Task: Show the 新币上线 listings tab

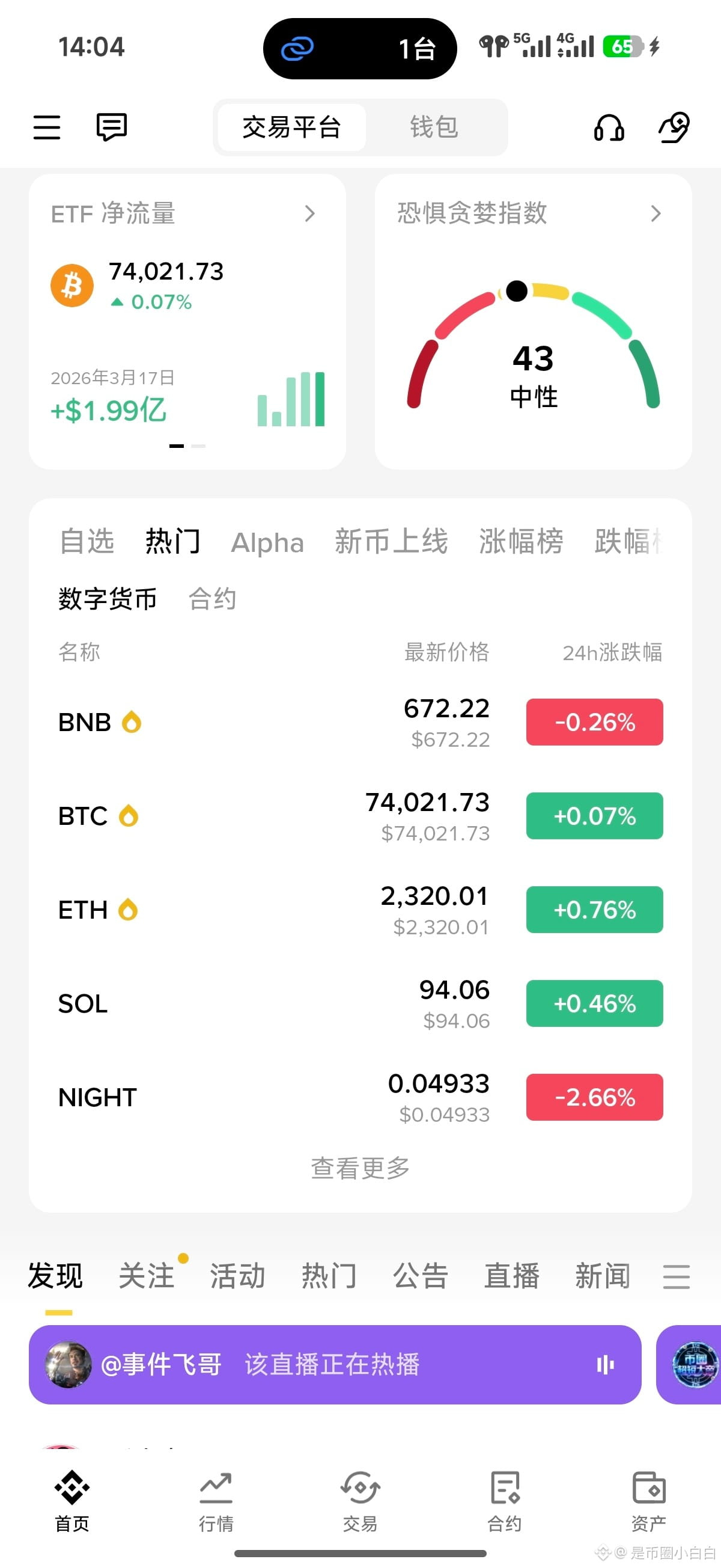Action: pyautogui.click(x=391, y=541)
